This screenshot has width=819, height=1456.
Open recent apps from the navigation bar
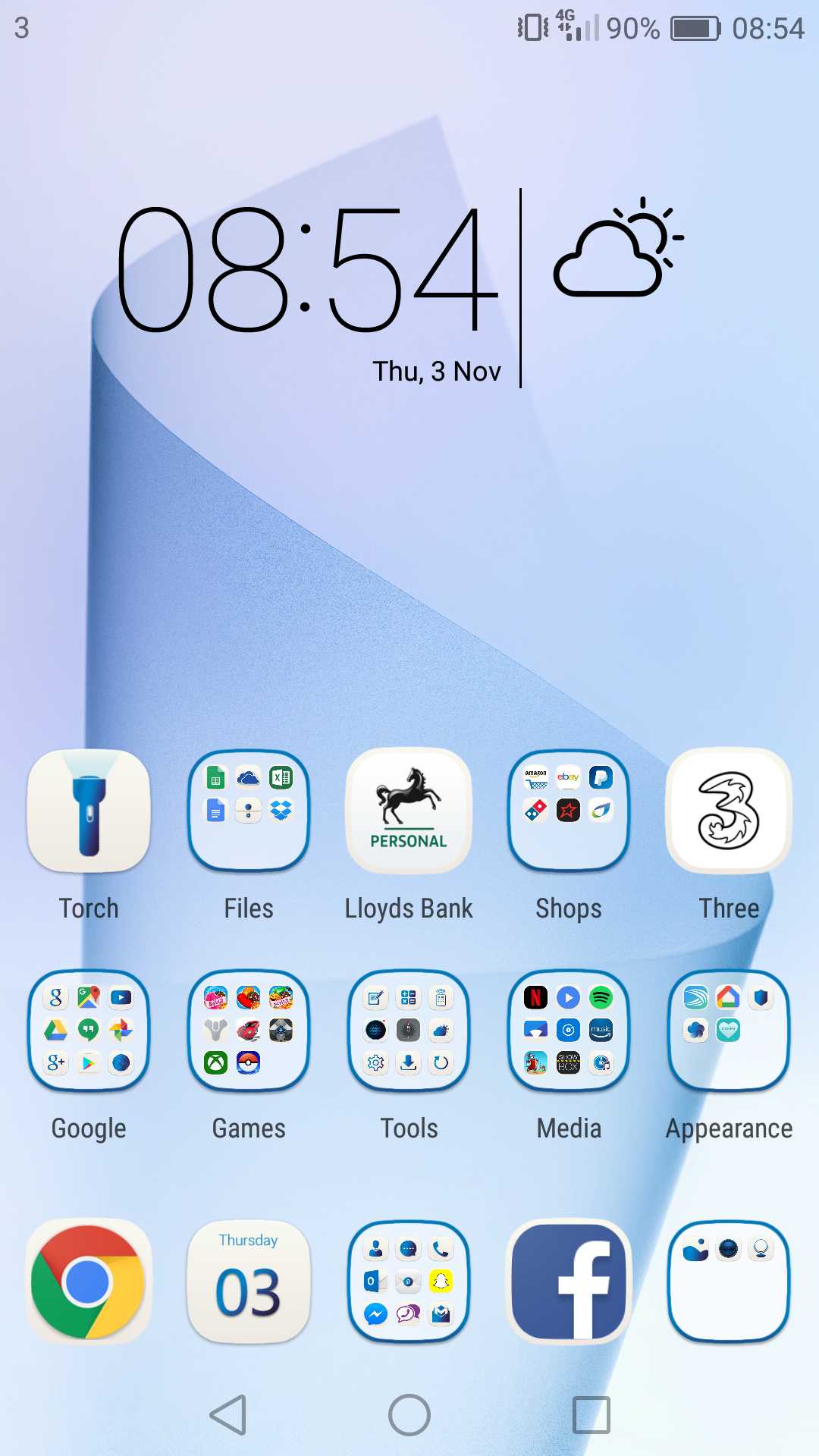click(591, 1415)
